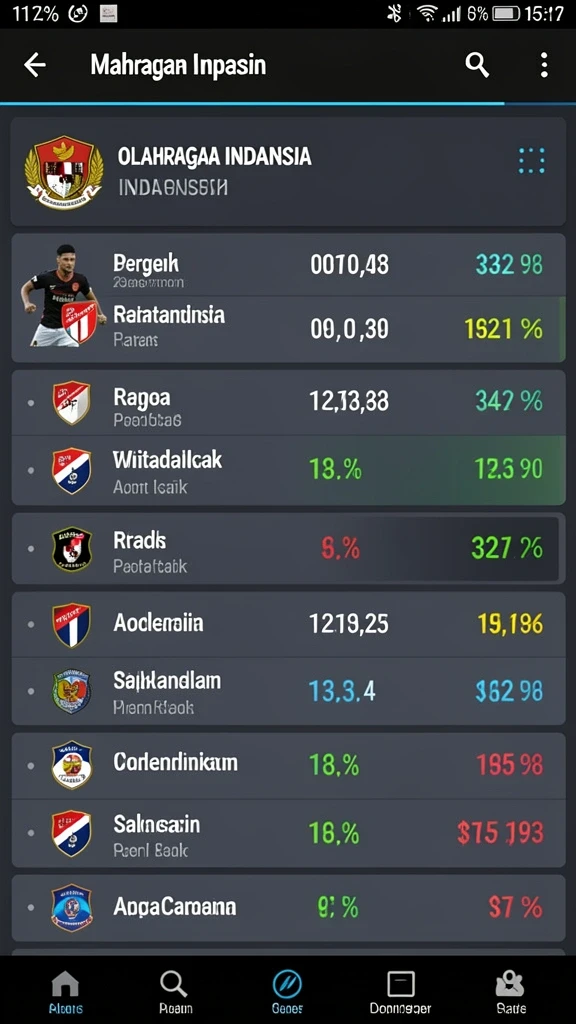Select the Rrads team row
Screen dimensions: 576x1024
coord(288,549)
